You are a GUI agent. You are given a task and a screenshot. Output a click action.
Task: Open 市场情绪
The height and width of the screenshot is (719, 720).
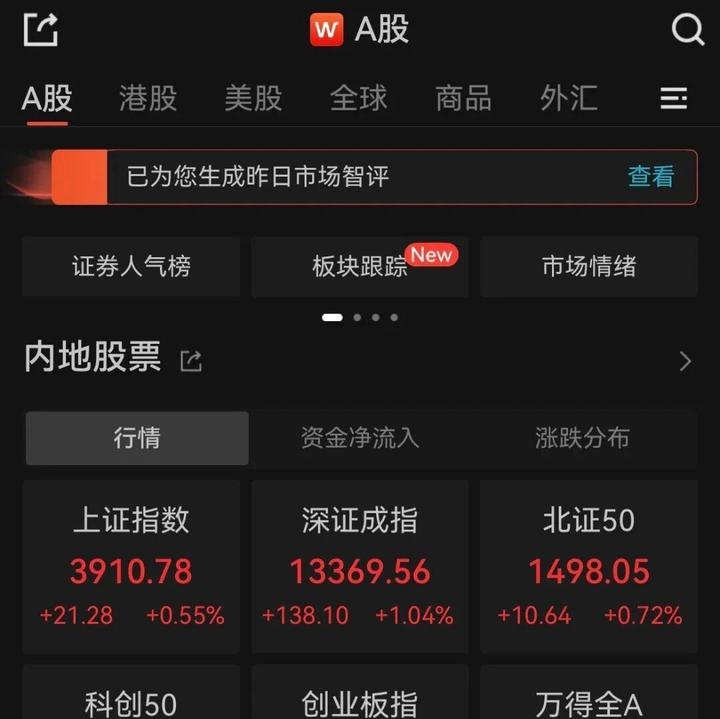[x=588, y=267]
